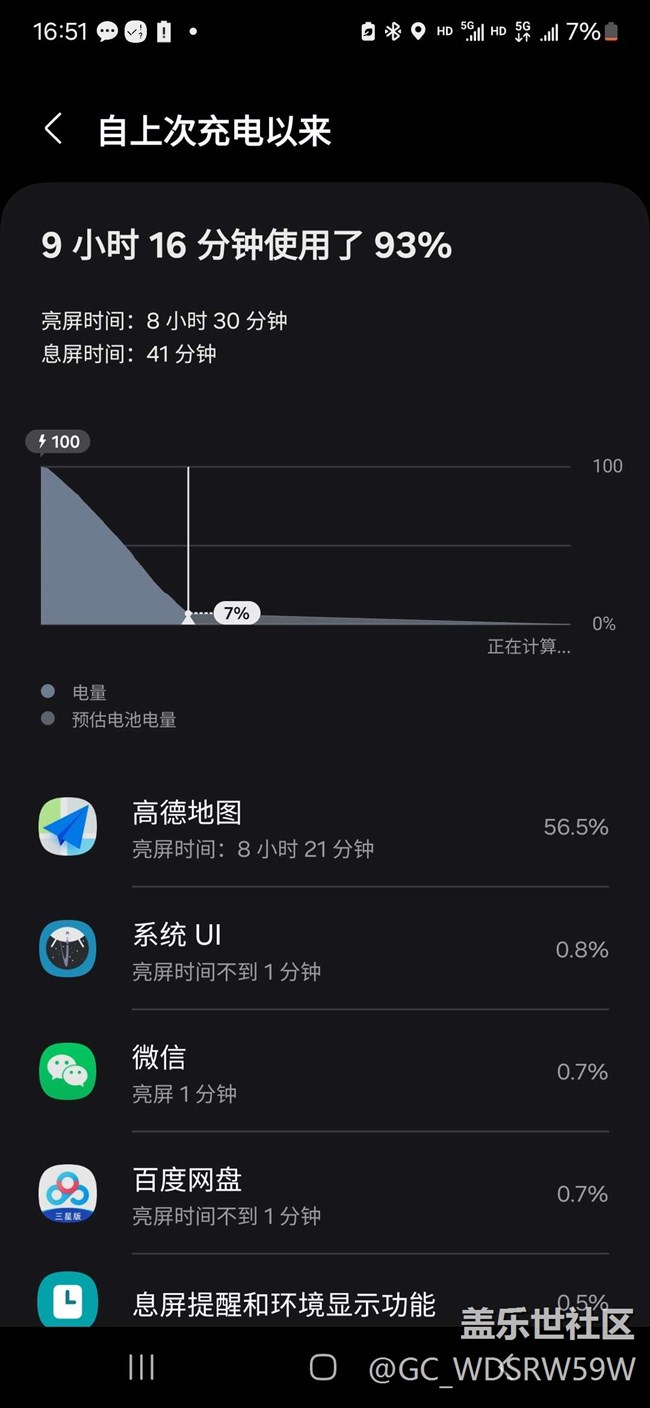Go back using the top-left arrow

point(54,129)
